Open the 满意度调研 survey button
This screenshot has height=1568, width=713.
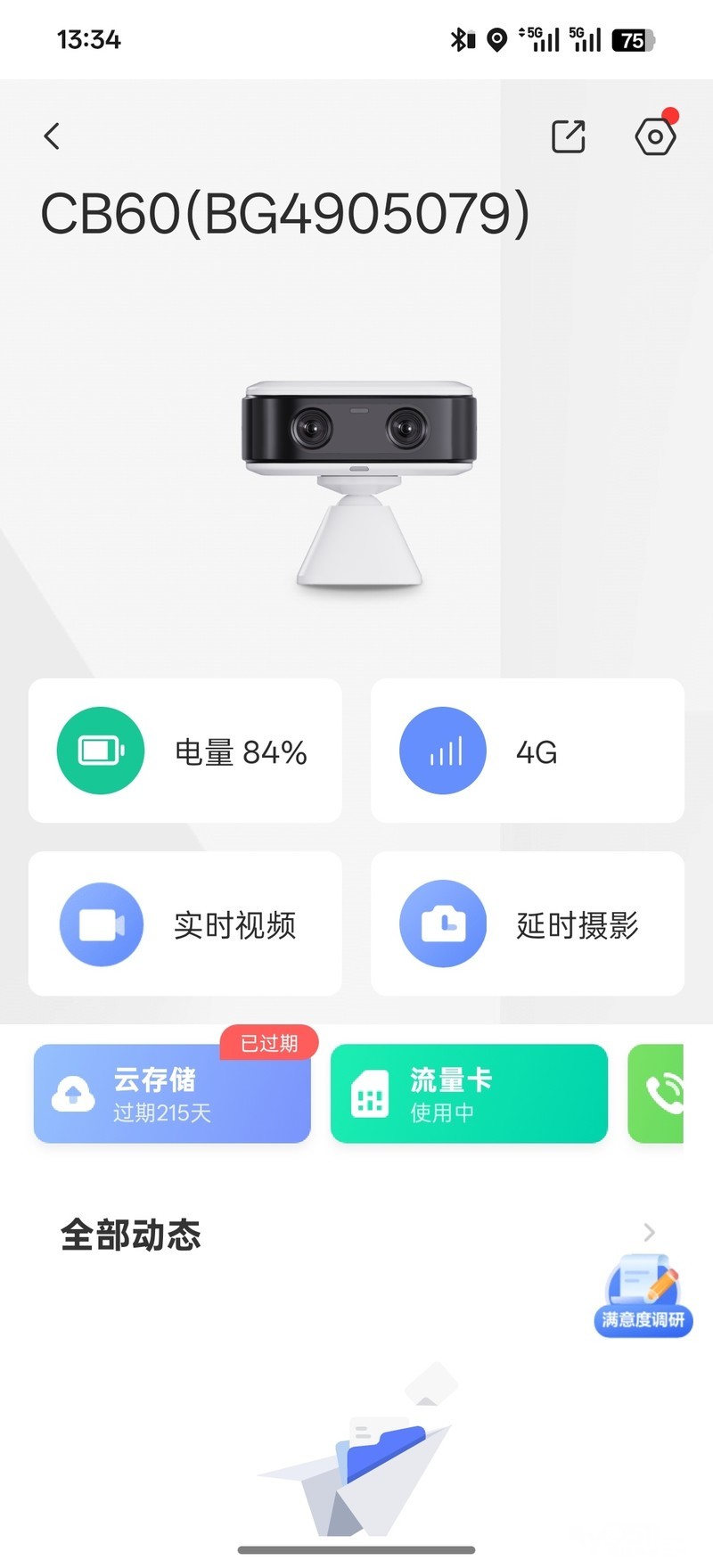[643, 1295]
